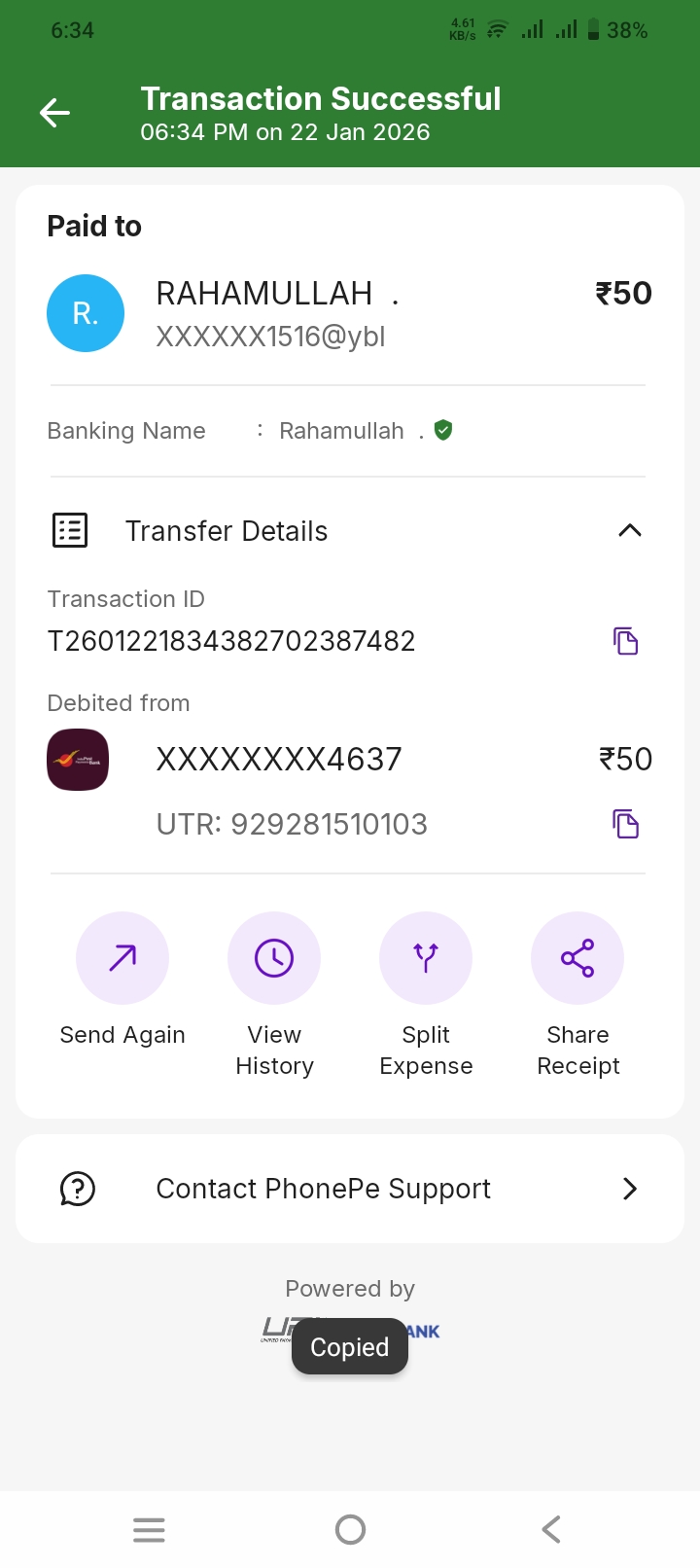Go back using the header arrow
This screenshot has height=1568, width=700.
click(x=54, y=113)
